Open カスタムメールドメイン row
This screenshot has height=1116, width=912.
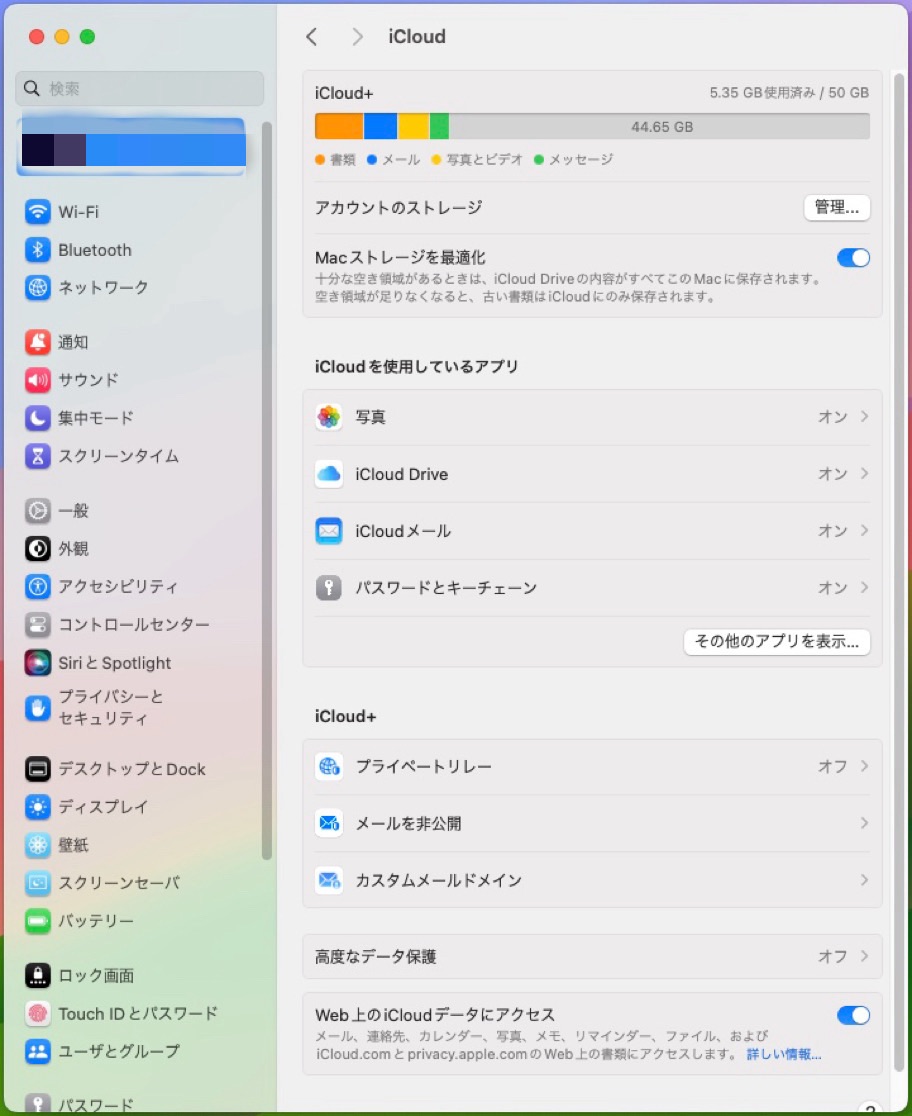pyautogui.click(x=592, y=881)
